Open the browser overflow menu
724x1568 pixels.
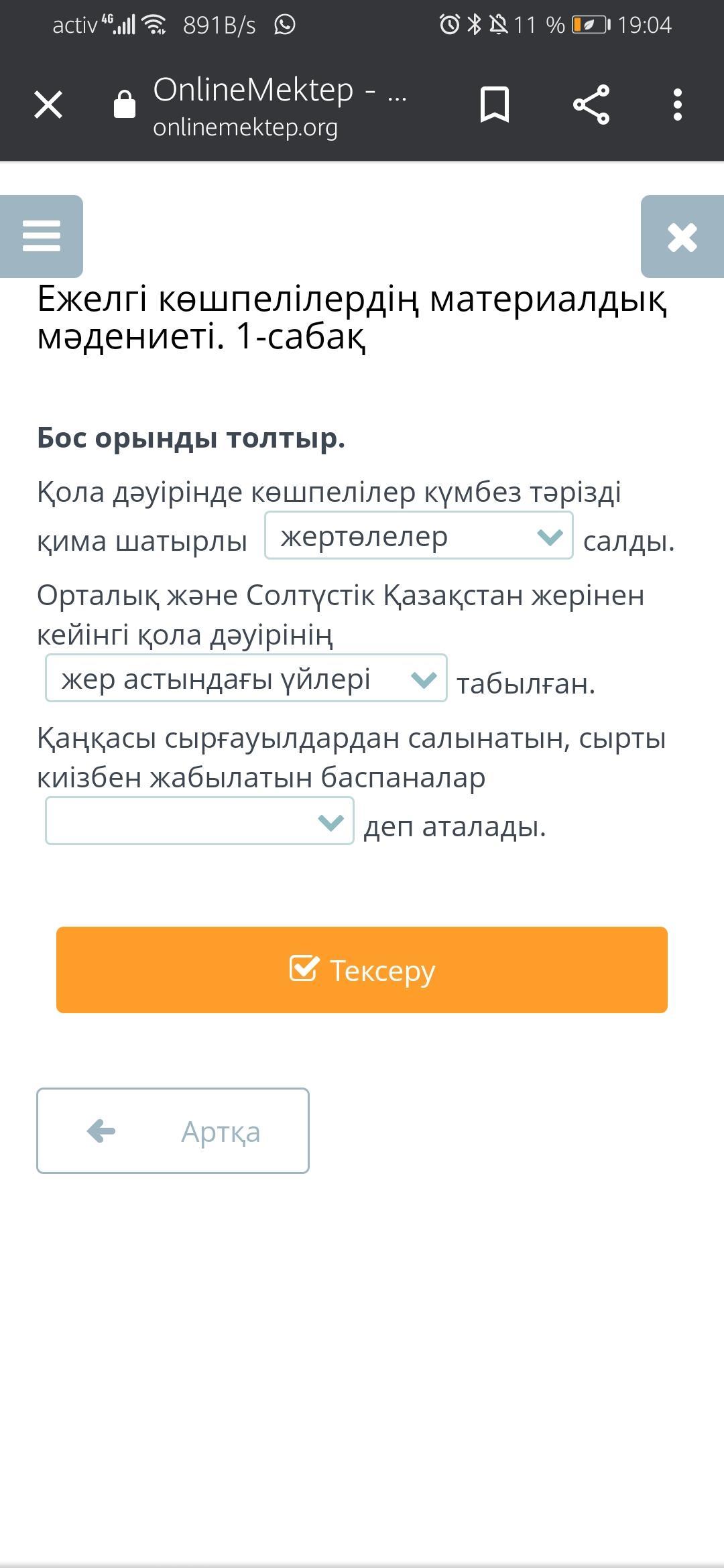click(678, 105)
